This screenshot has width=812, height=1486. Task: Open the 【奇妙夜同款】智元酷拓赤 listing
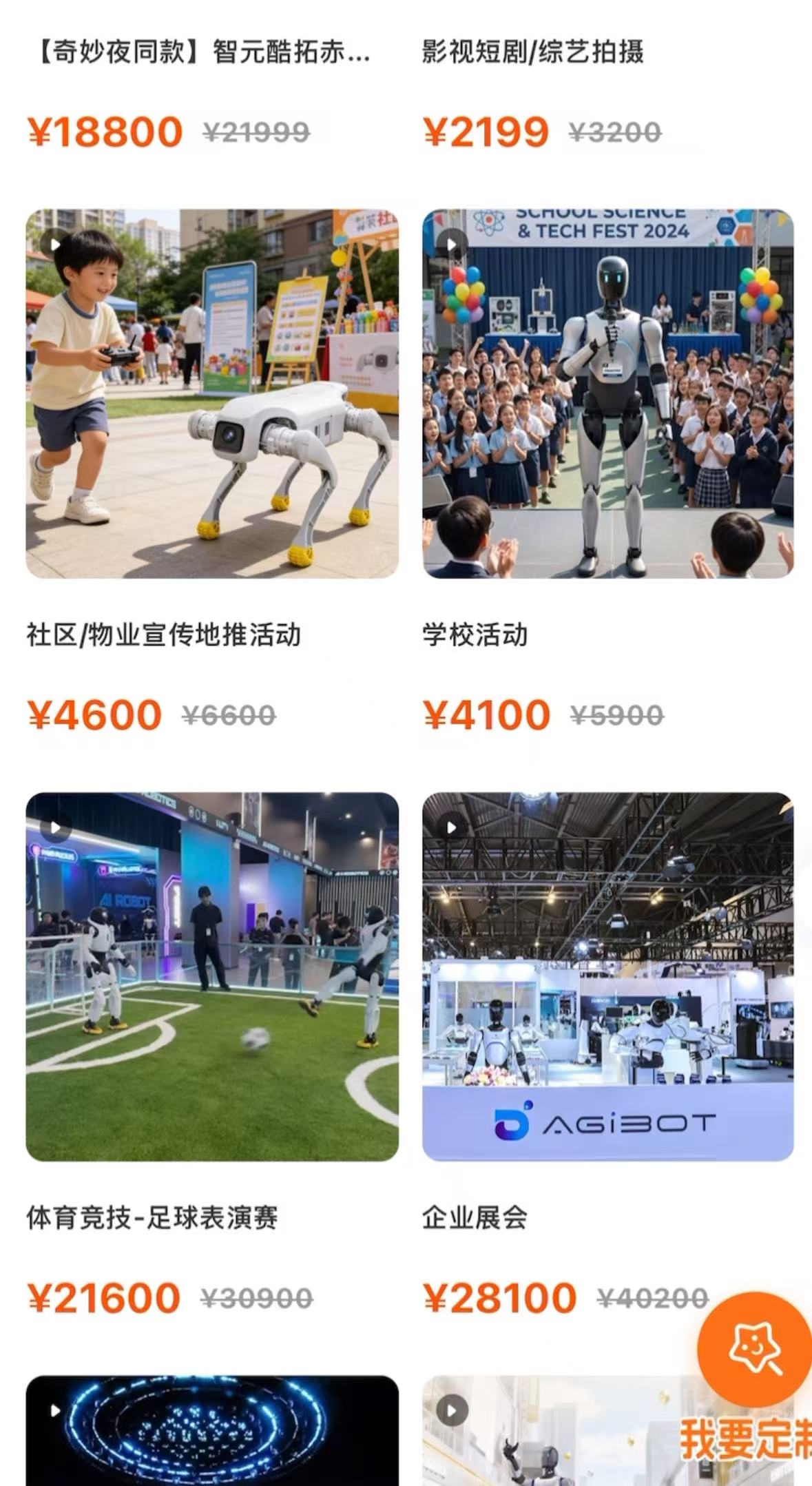tap(200, 52)
